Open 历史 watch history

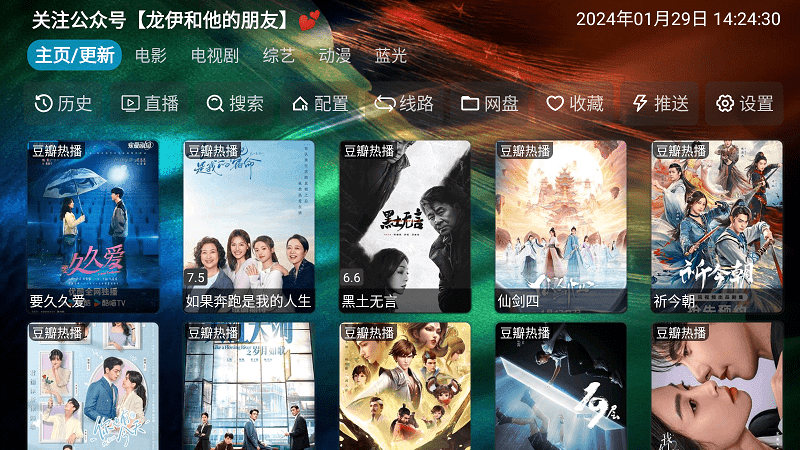click(64, 103)
